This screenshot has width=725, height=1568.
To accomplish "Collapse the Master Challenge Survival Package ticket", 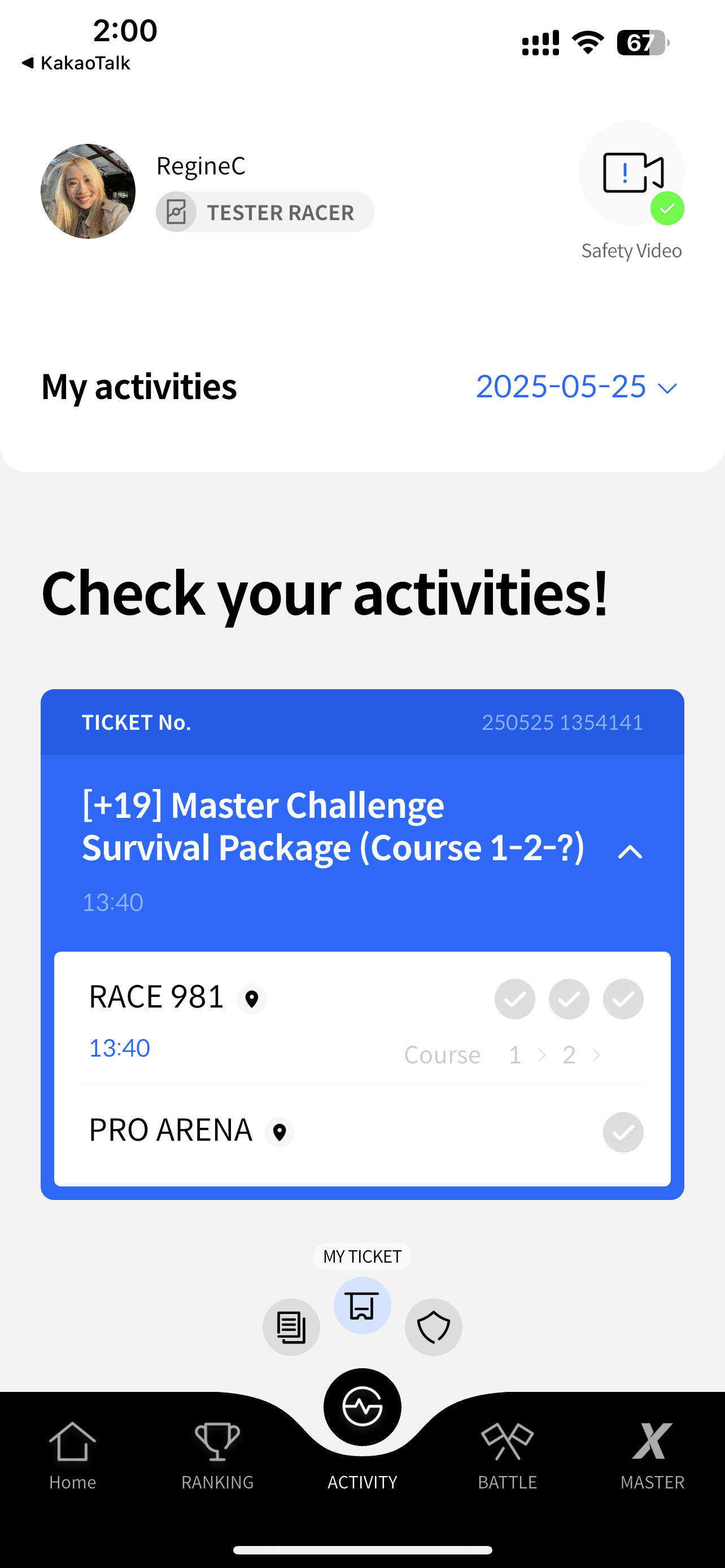I will click(630, 852).
